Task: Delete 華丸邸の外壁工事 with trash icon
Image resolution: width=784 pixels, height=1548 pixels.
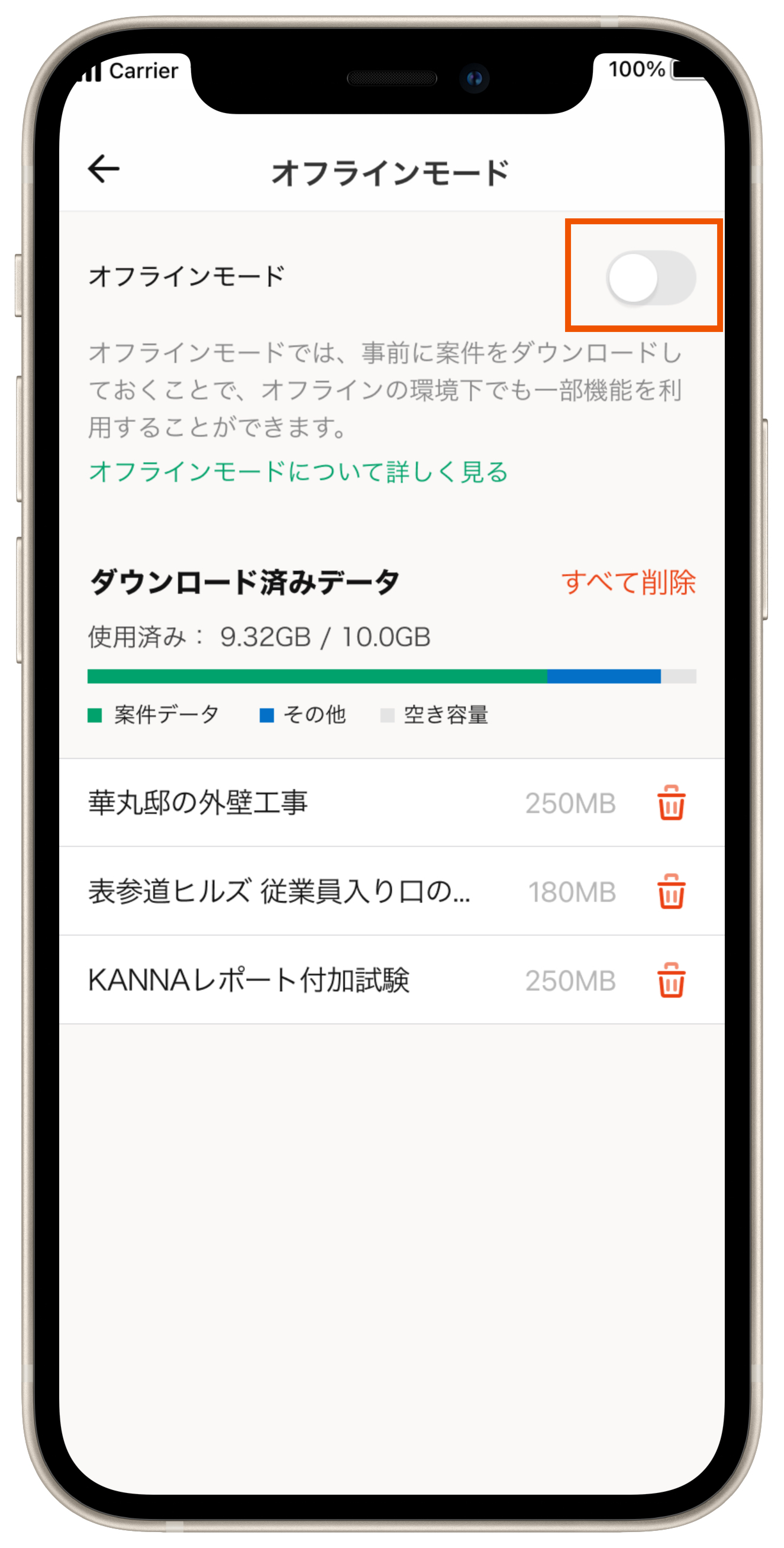Action: tap(670, 803)
